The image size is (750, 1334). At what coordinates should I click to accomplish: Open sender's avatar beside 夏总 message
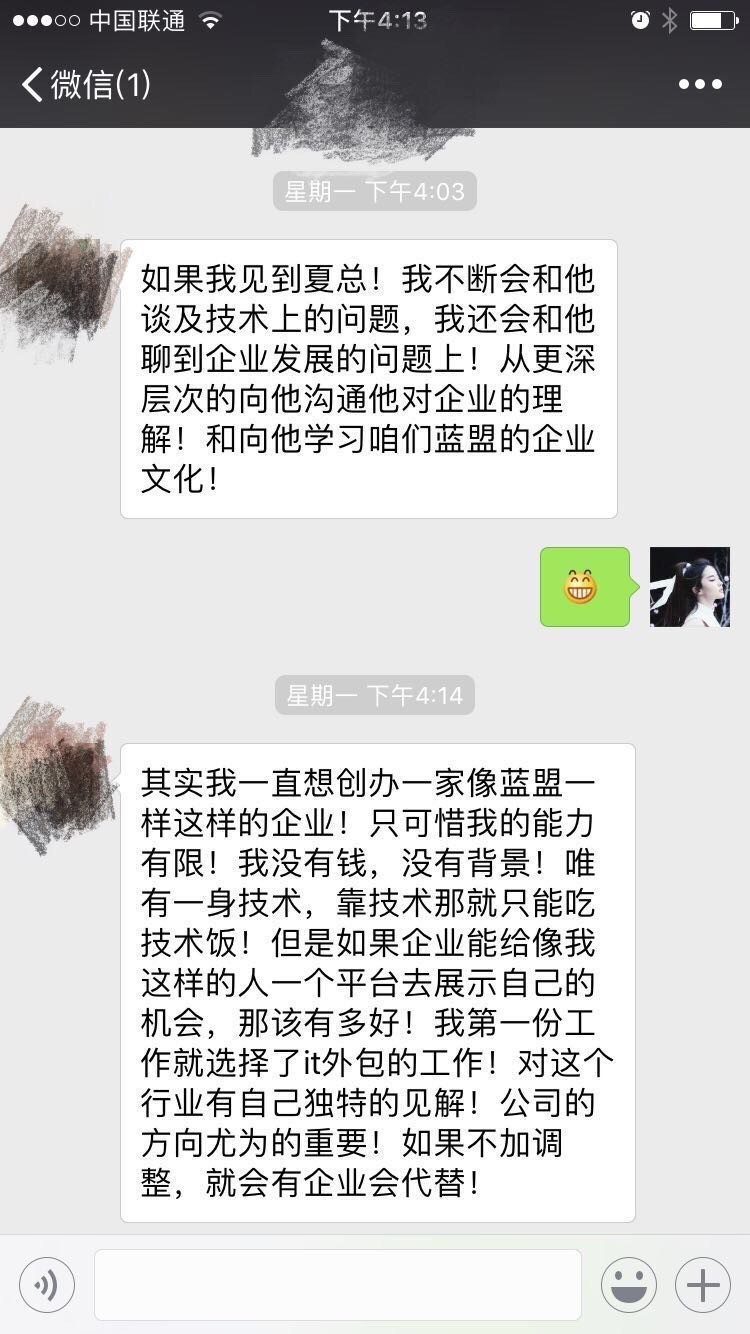tap(62, 280)
